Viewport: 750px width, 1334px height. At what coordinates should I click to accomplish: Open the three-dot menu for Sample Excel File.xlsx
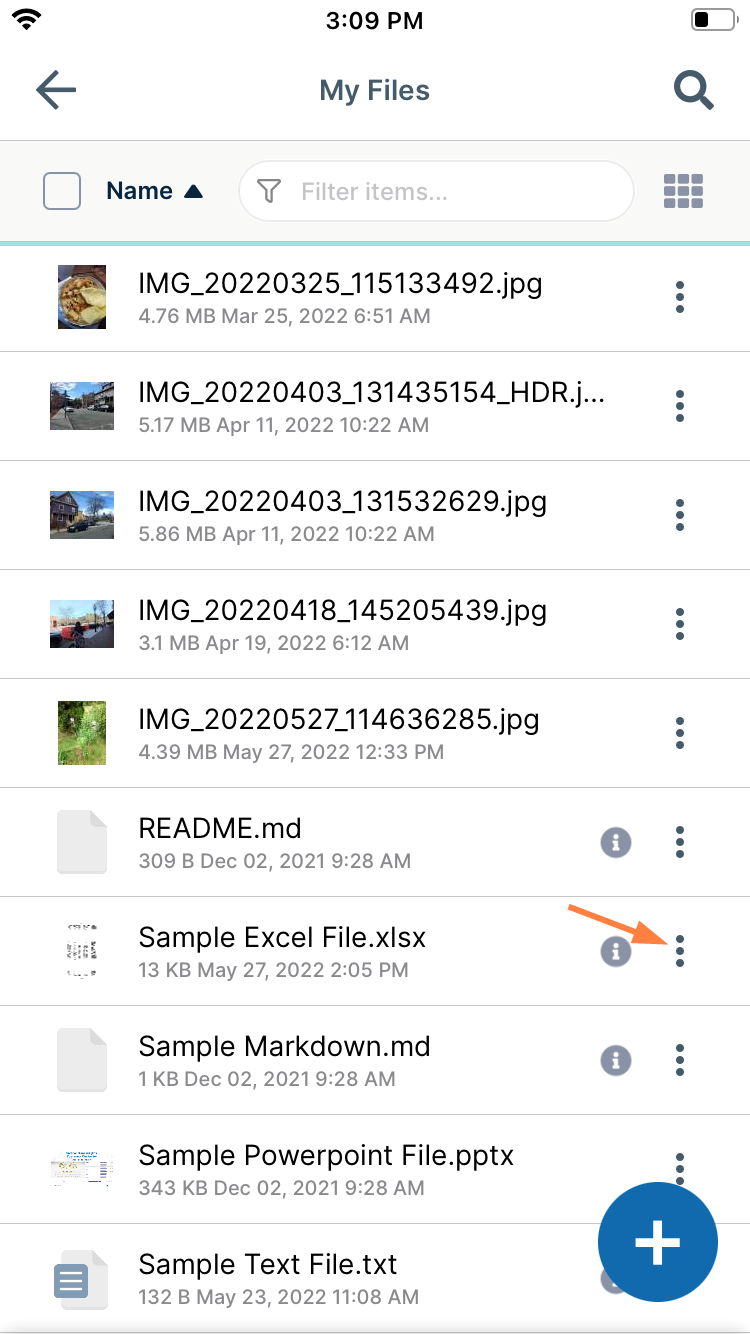click(x=680, y=950)
